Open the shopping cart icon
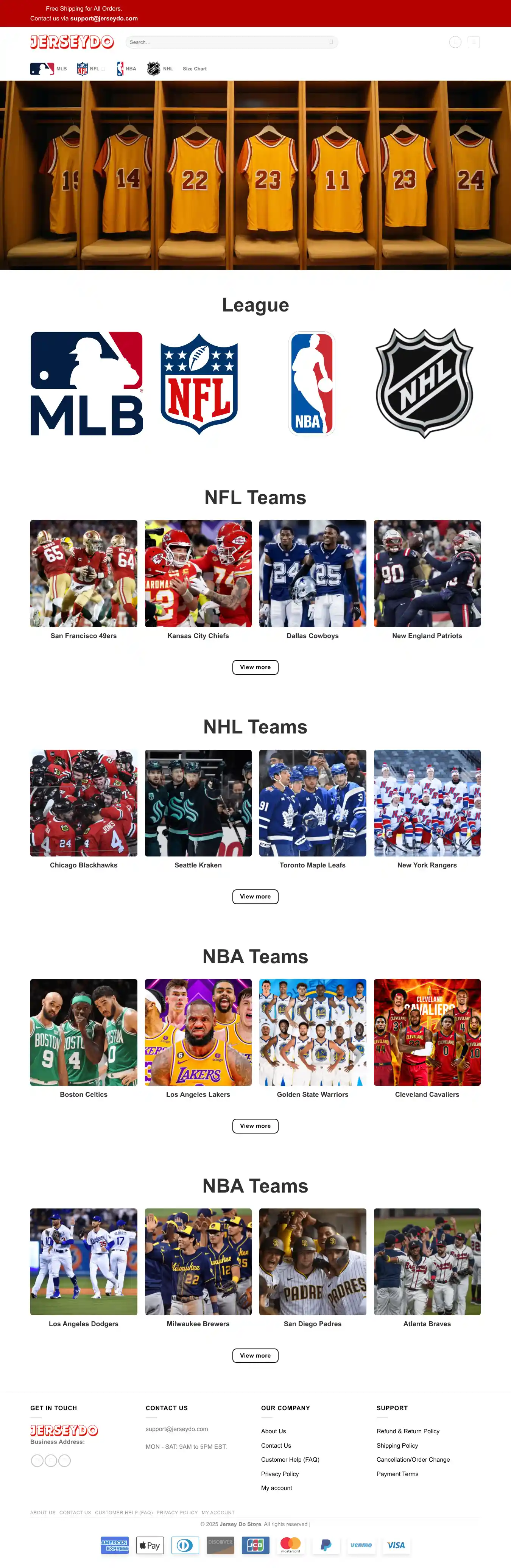The width and height of the screenshot is (511, 1568). 473,42
